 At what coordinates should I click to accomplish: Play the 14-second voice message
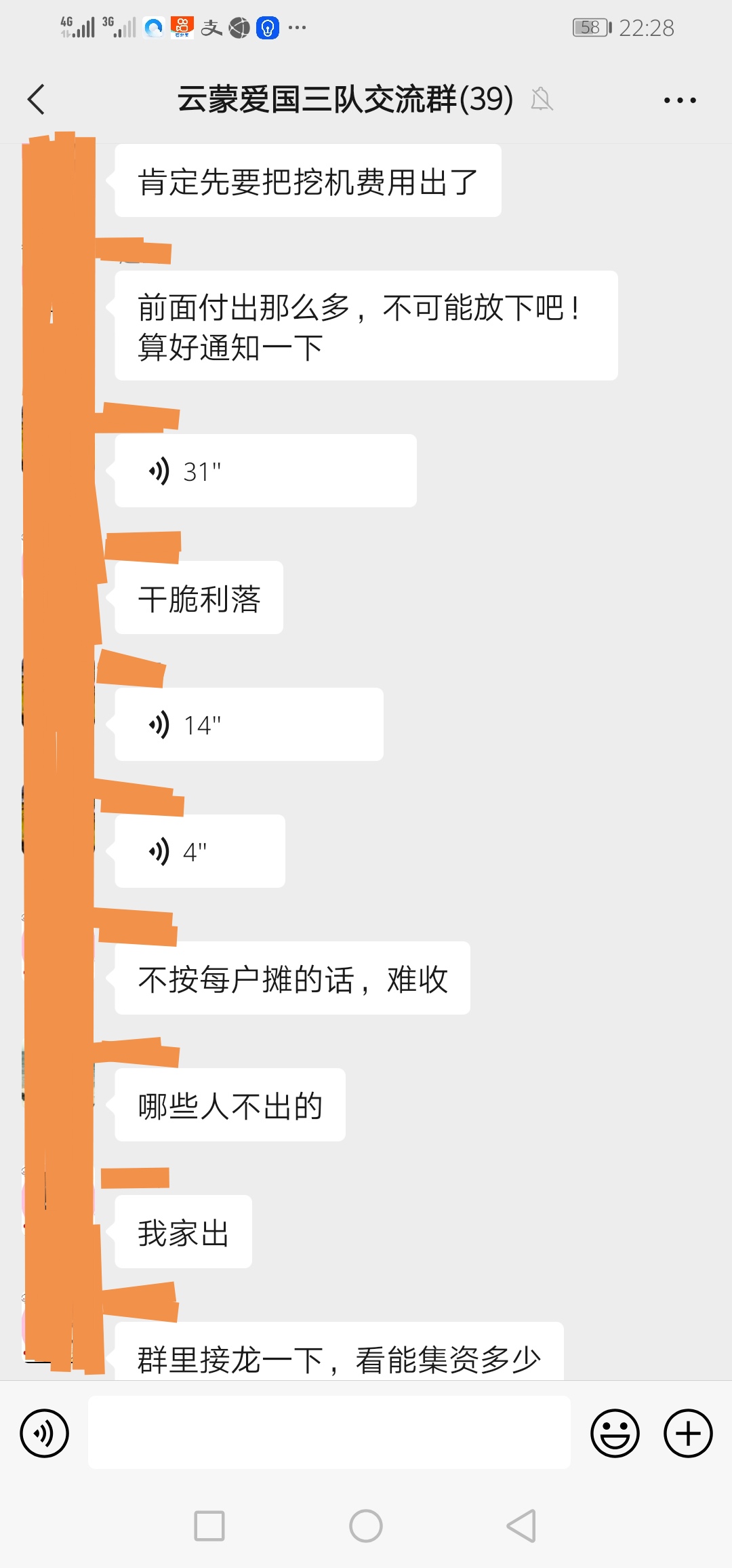[249, 724]
